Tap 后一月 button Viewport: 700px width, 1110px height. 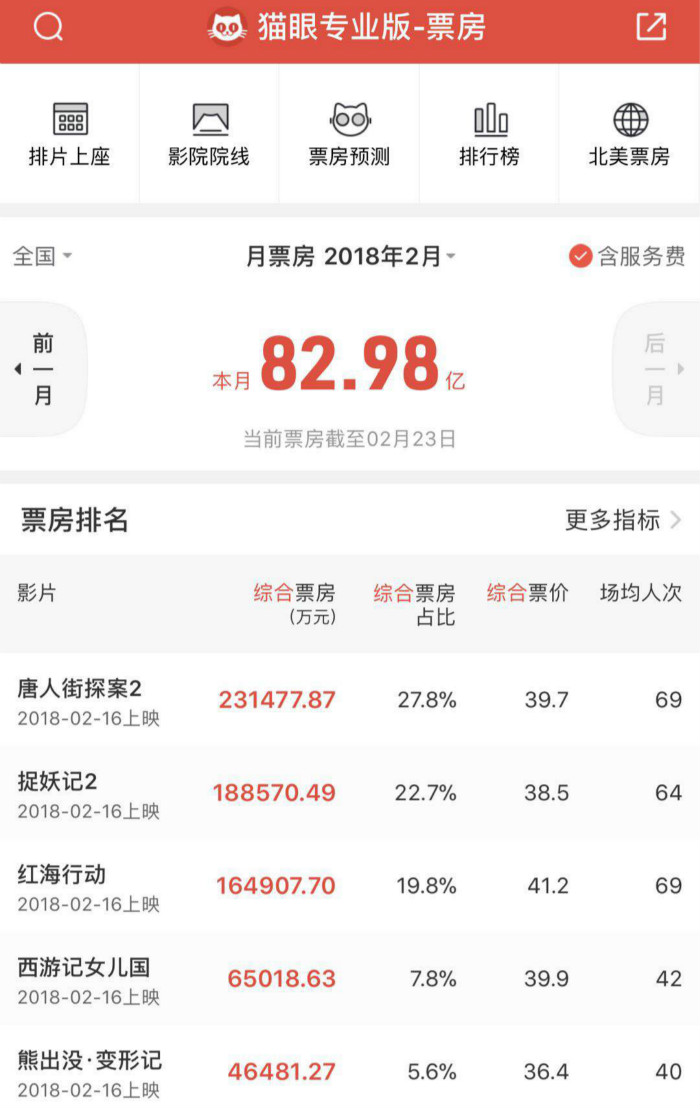point(656,369)
